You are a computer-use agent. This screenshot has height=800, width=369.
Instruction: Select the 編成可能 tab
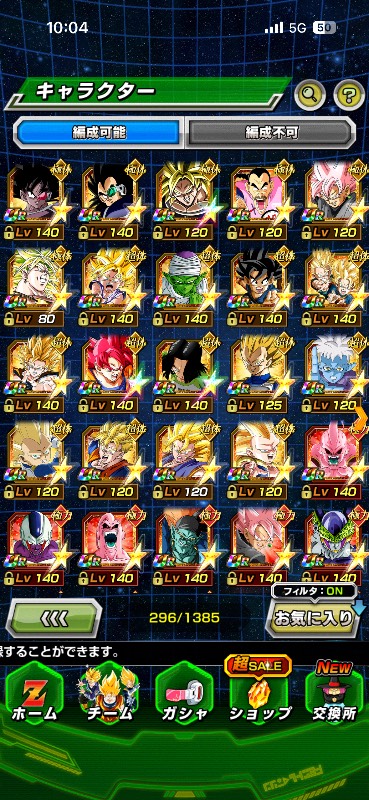point(99,133)
